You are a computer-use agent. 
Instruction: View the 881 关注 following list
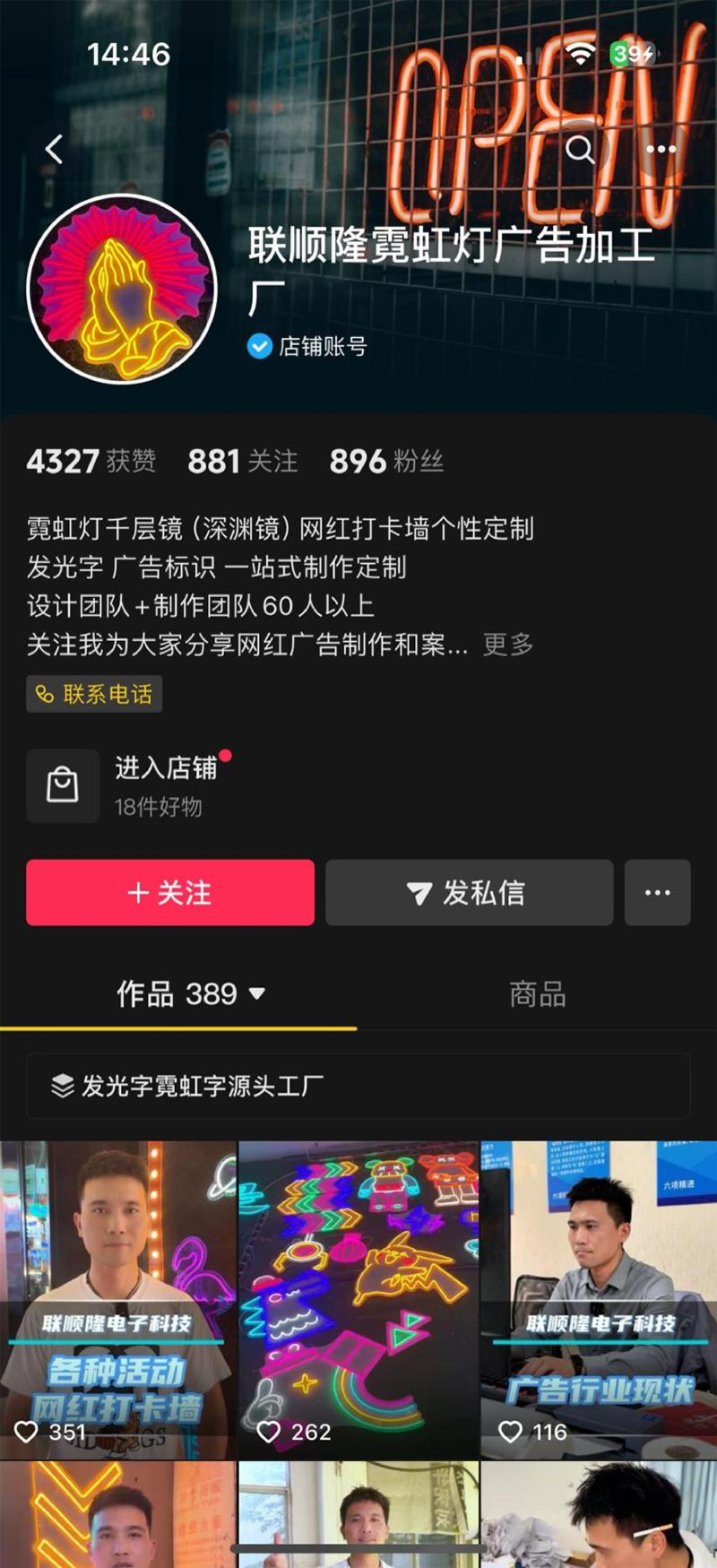pyautogui.click(x=242, y=462)
